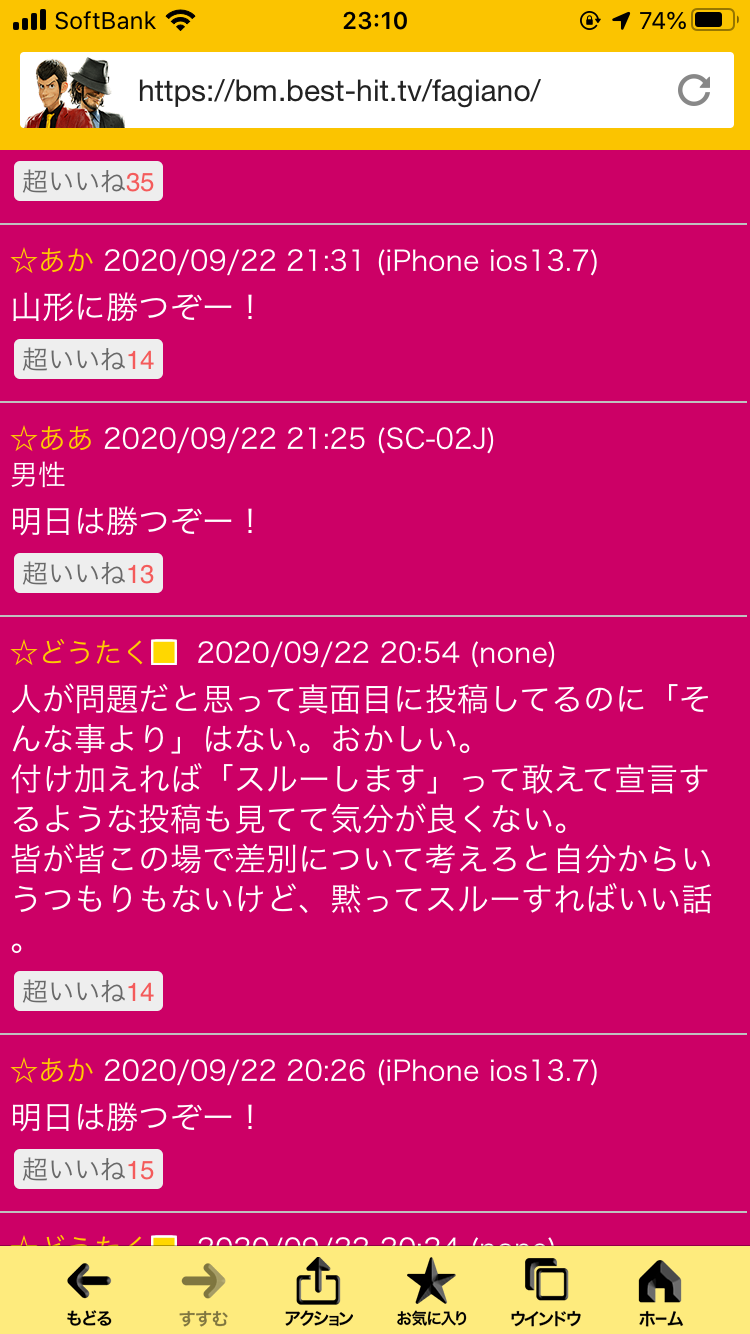Show open windows via ウインドウ
The width and height of the screenshot is (750, 1334).
(x=546, y=1291)
